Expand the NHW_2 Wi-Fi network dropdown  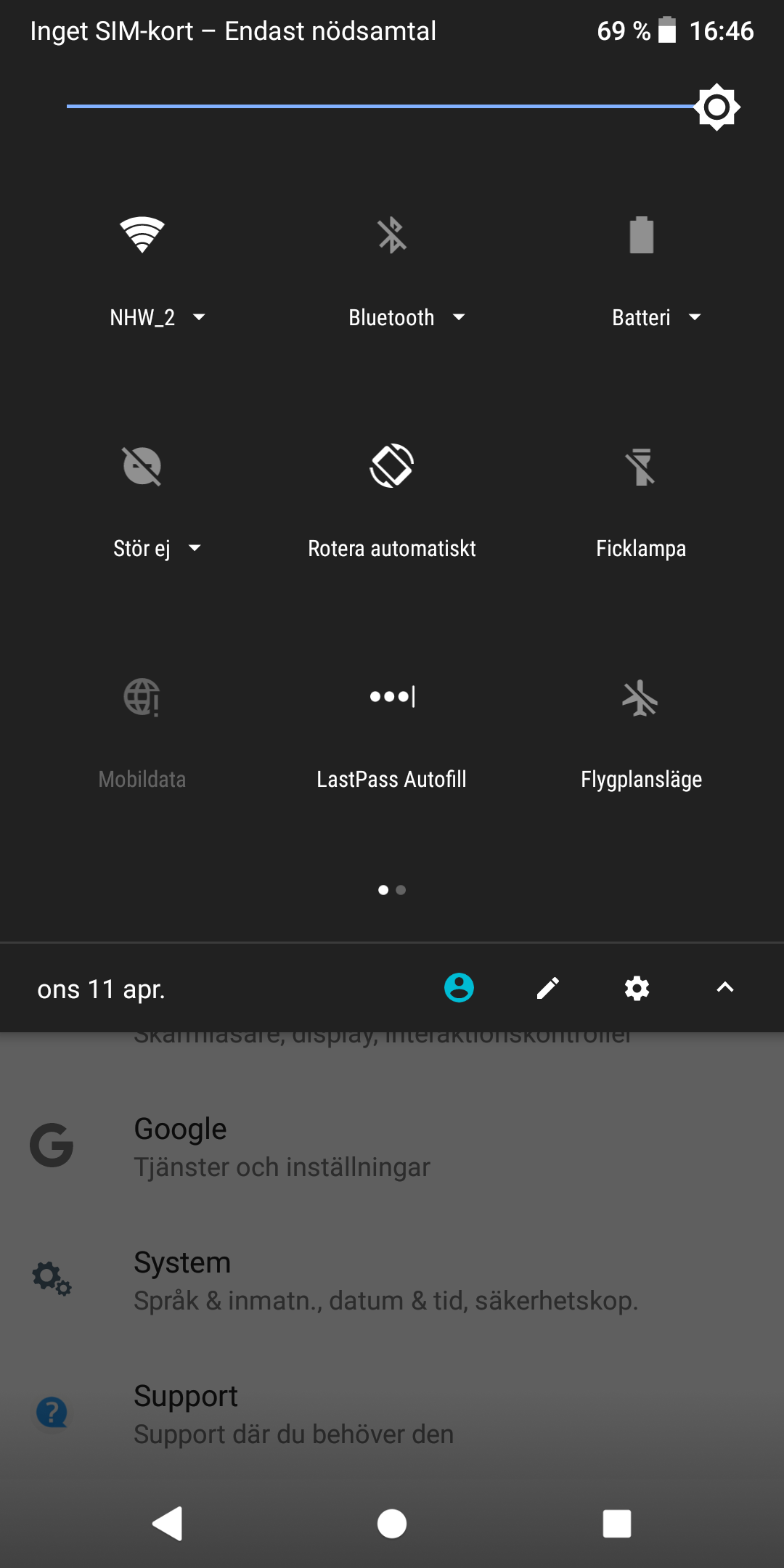click(x=158, y=317)
